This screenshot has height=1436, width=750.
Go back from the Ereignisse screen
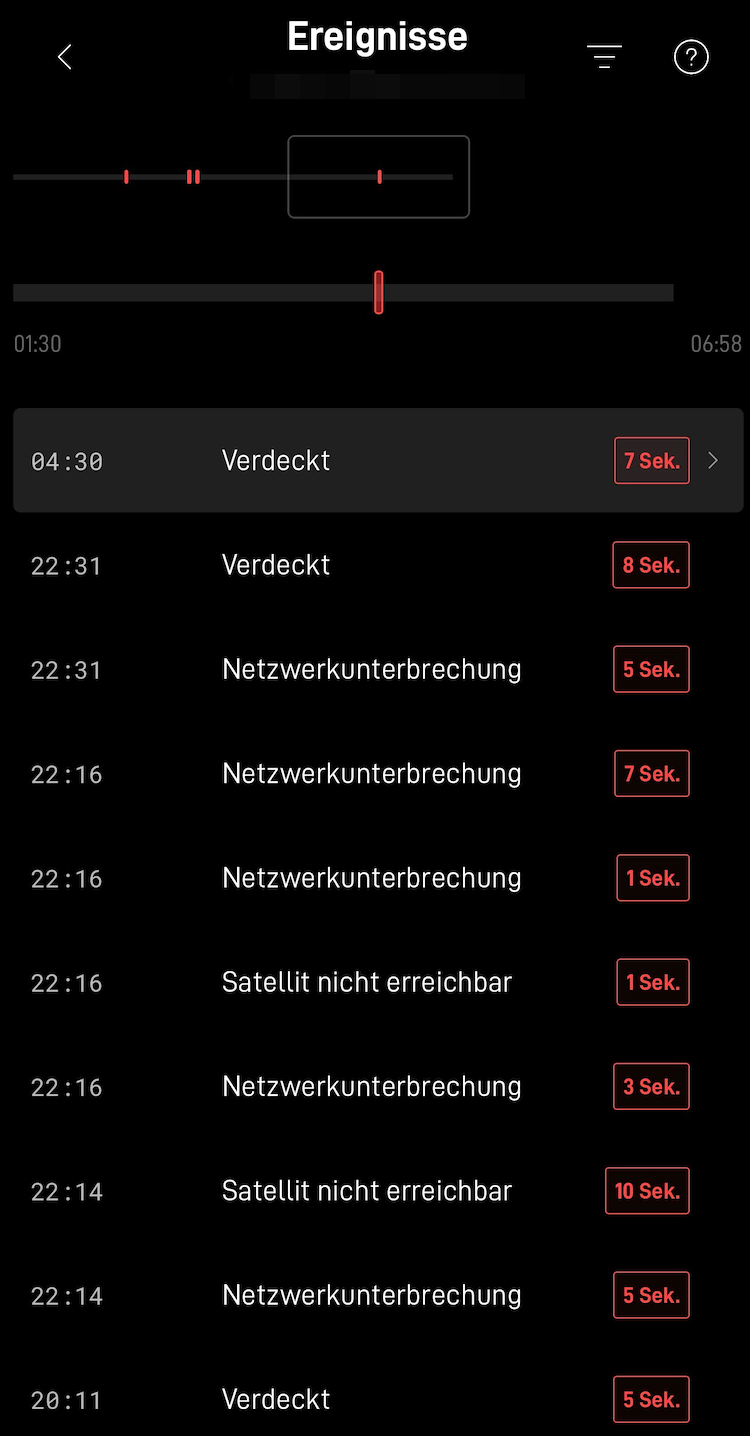click(65, 57)
